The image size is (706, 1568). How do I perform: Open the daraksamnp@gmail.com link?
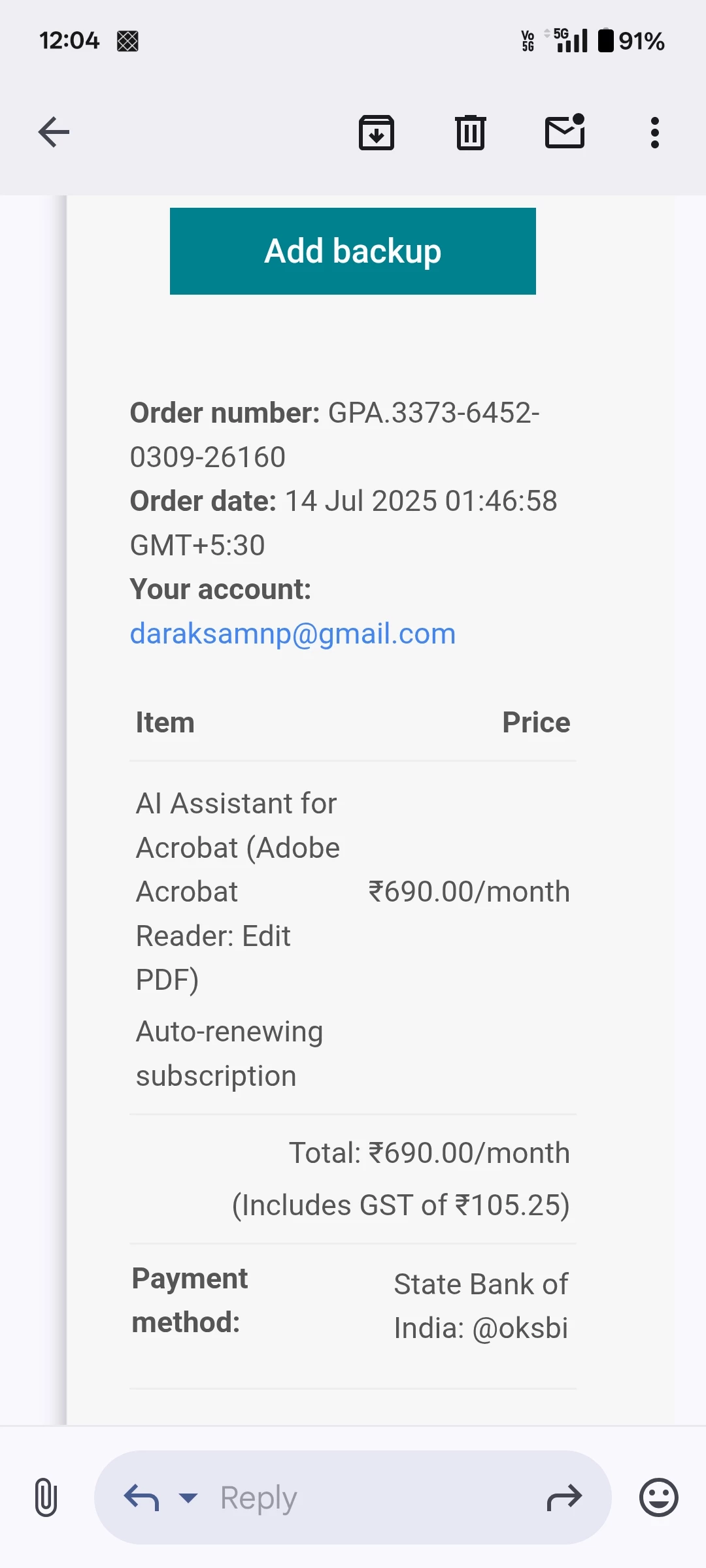point(292,634)
